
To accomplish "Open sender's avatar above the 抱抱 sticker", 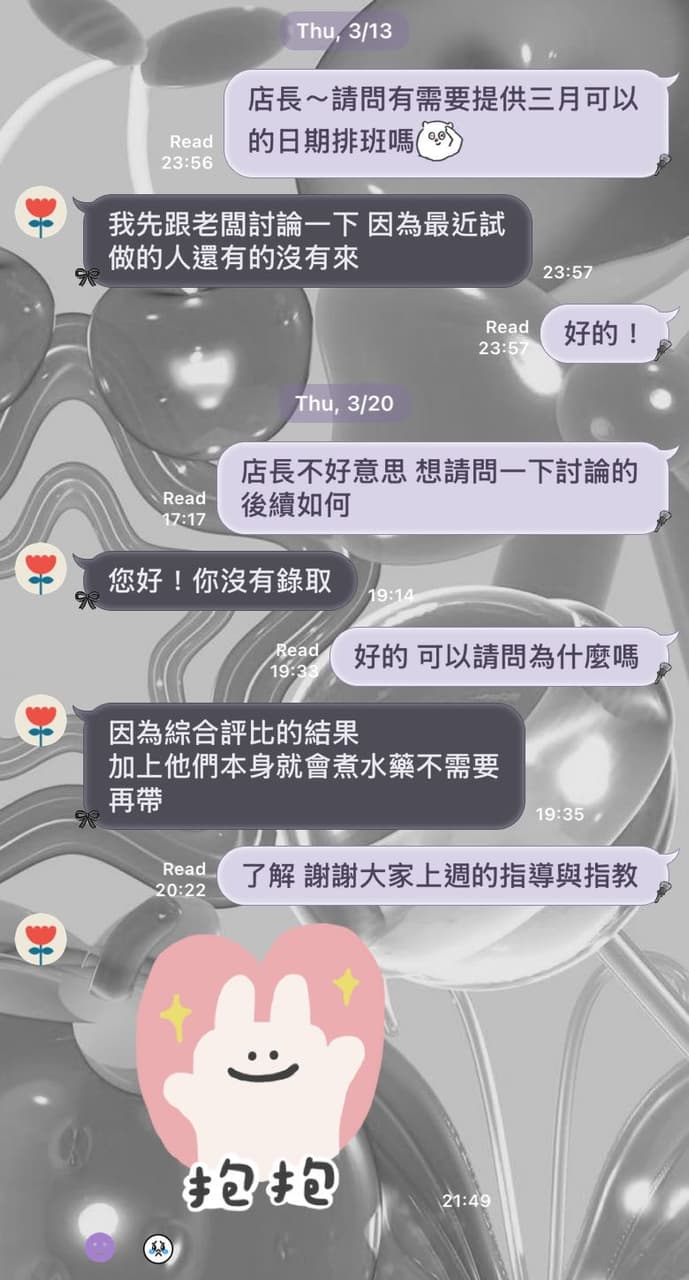I will (41, 939).
